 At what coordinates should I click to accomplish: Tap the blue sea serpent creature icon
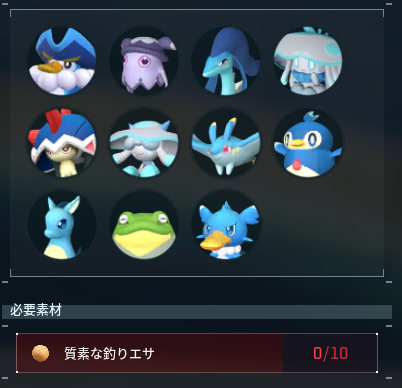[x=226, y=62]
